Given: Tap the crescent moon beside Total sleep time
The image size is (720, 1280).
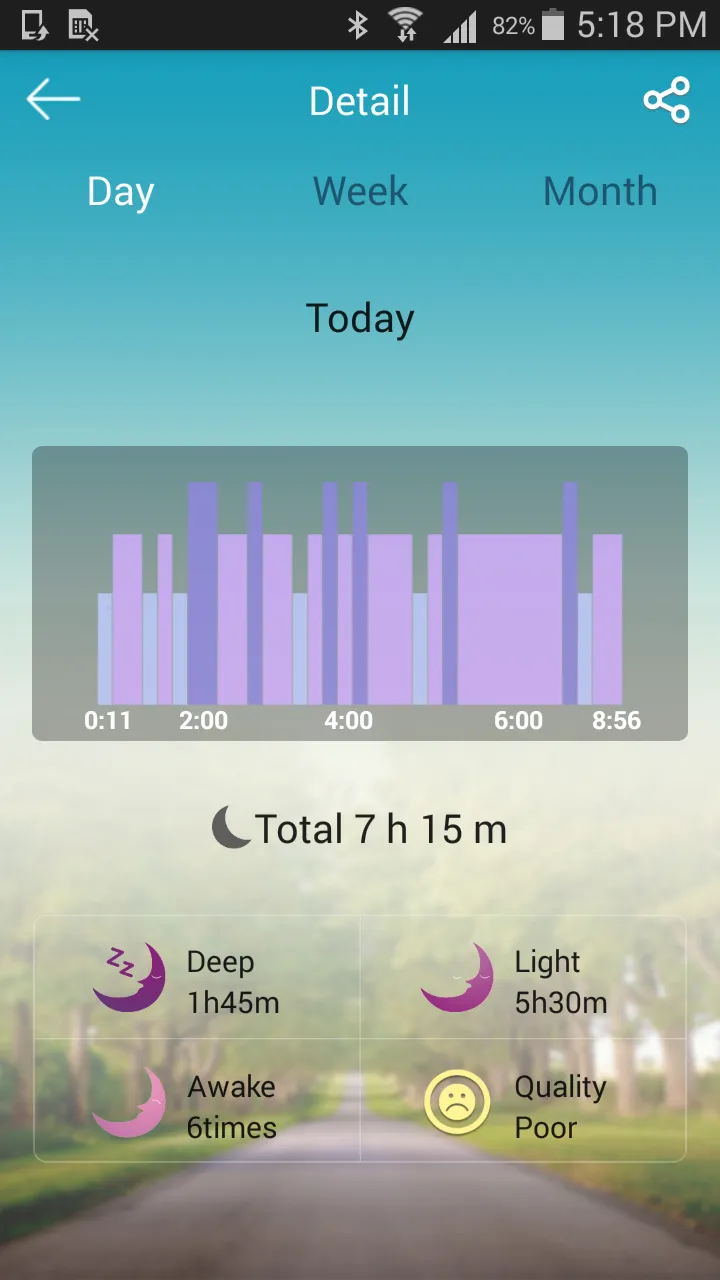Looking at the screenshot, I should pos(230,828).
